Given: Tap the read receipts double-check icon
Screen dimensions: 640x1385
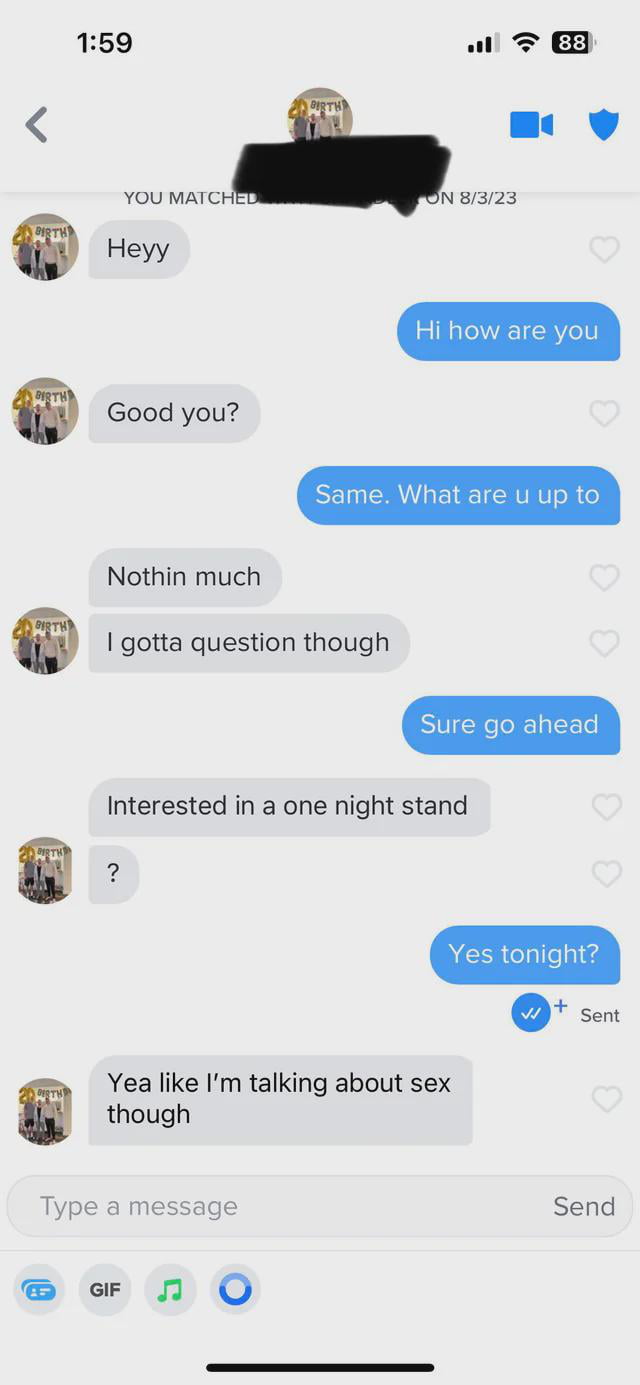Looking at the screenshot, I should tap(531, 1014).
